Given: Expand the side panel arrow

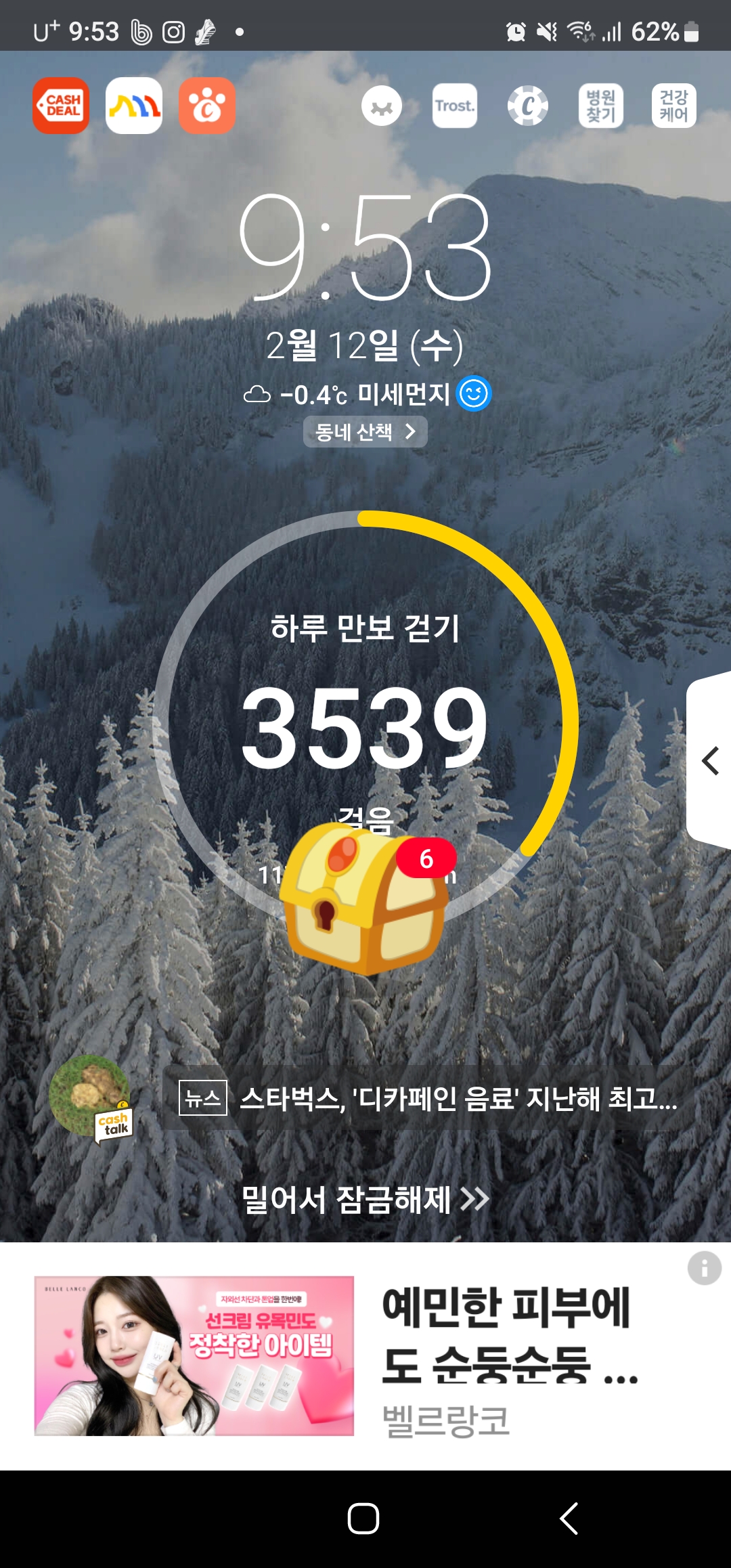Looking at the screenshot, I should pos(709,761).
